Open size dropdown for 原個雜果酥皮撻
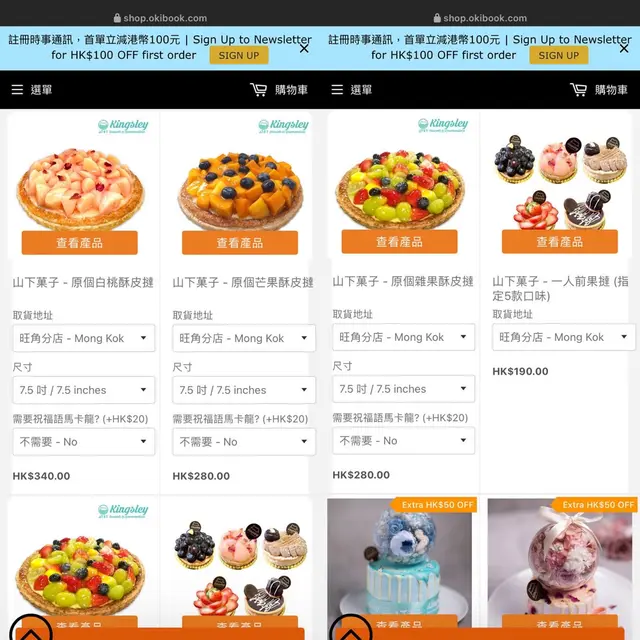The image size is (640, 640). 404,389
